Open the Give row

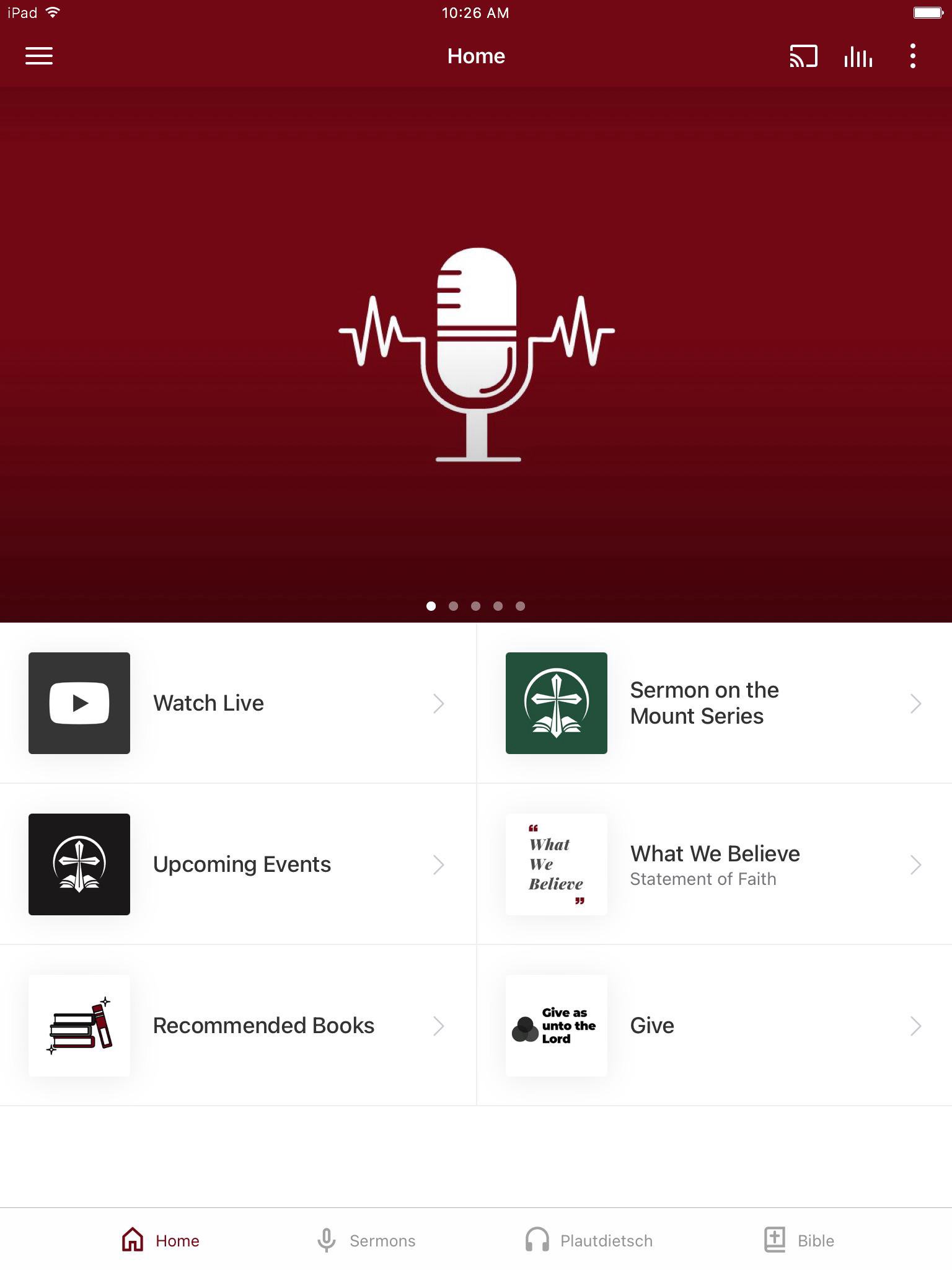(x=714, y=1026)
